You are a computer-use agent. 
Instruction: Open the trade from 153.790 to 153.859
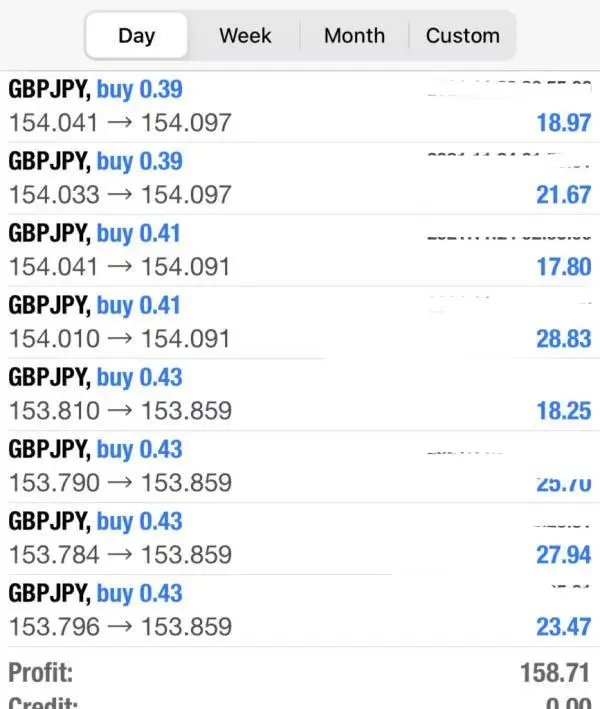[300, 467]
